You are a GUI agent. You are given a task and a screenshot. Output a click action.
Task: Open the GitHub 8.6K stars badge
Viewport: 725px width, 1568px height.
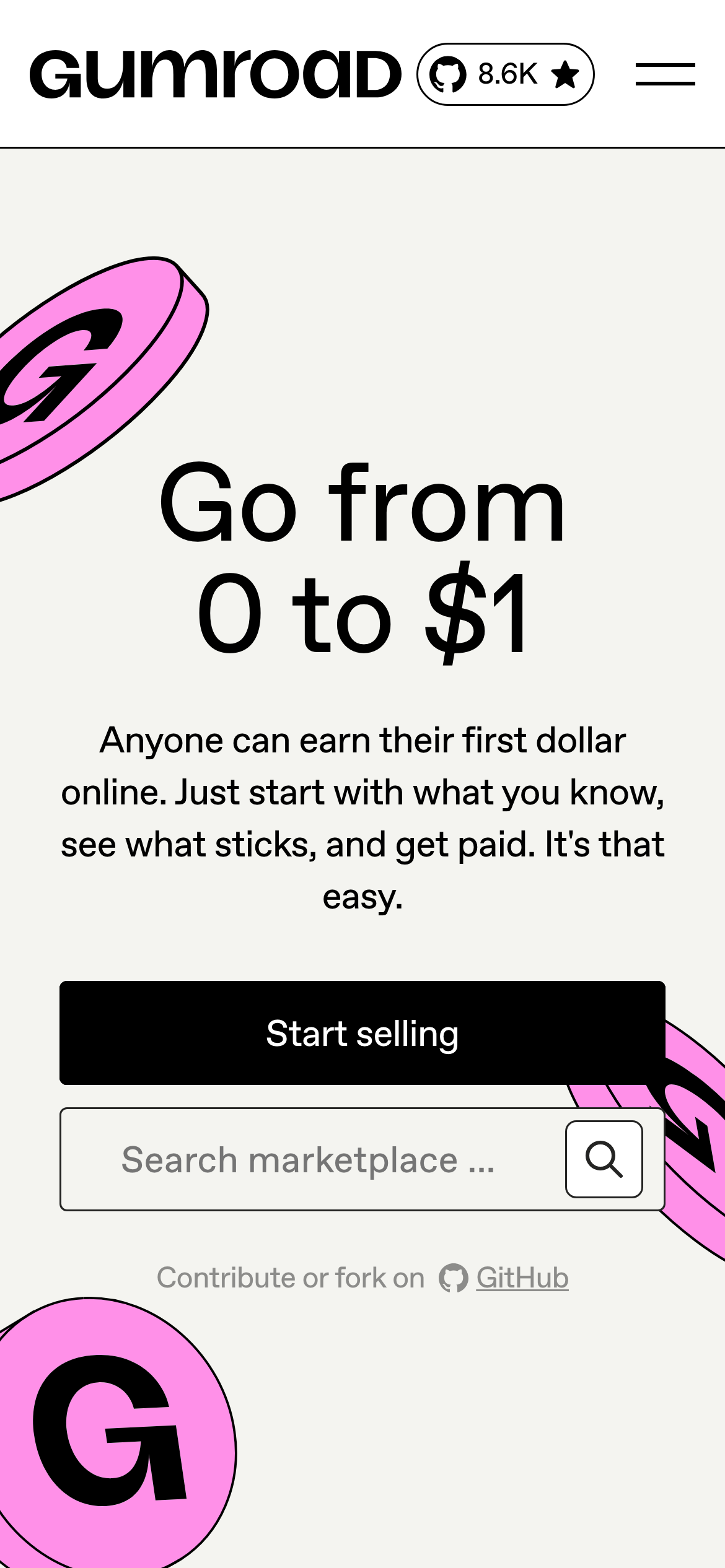[505, 74]
